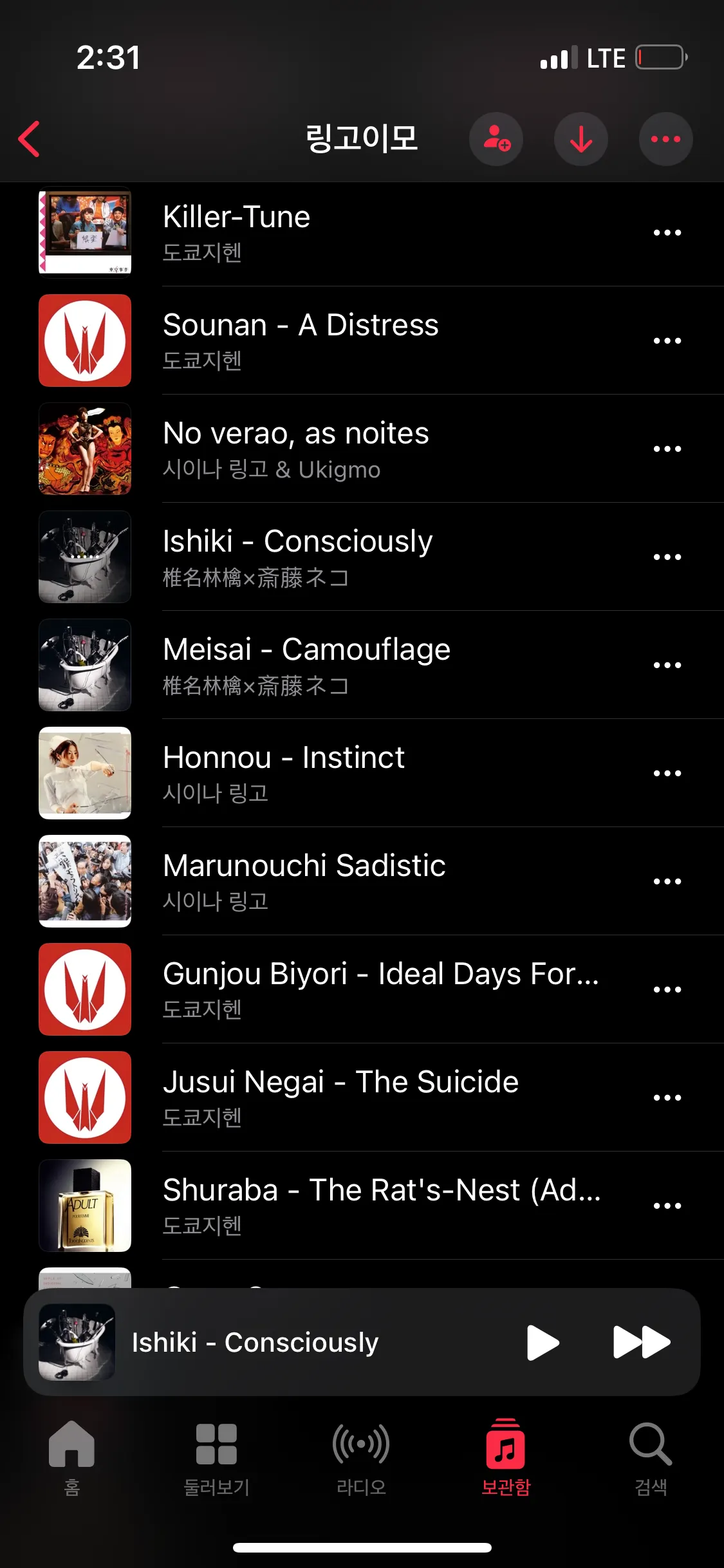Expand the Ishiki - Consciously mini player

(x=255, y=1342)
